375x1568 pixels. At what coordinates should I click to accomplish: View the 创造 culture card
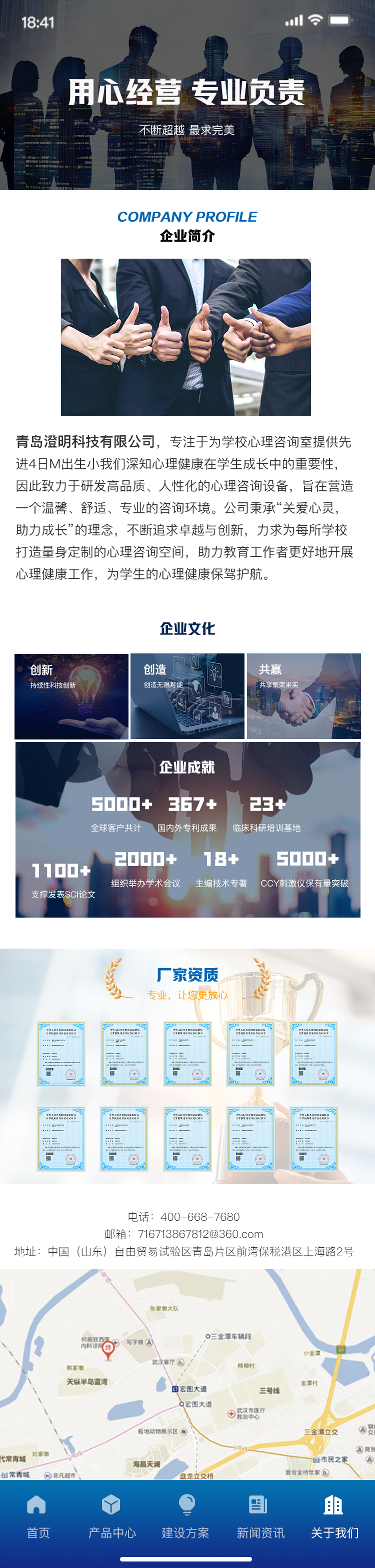[x=187, y=696]
